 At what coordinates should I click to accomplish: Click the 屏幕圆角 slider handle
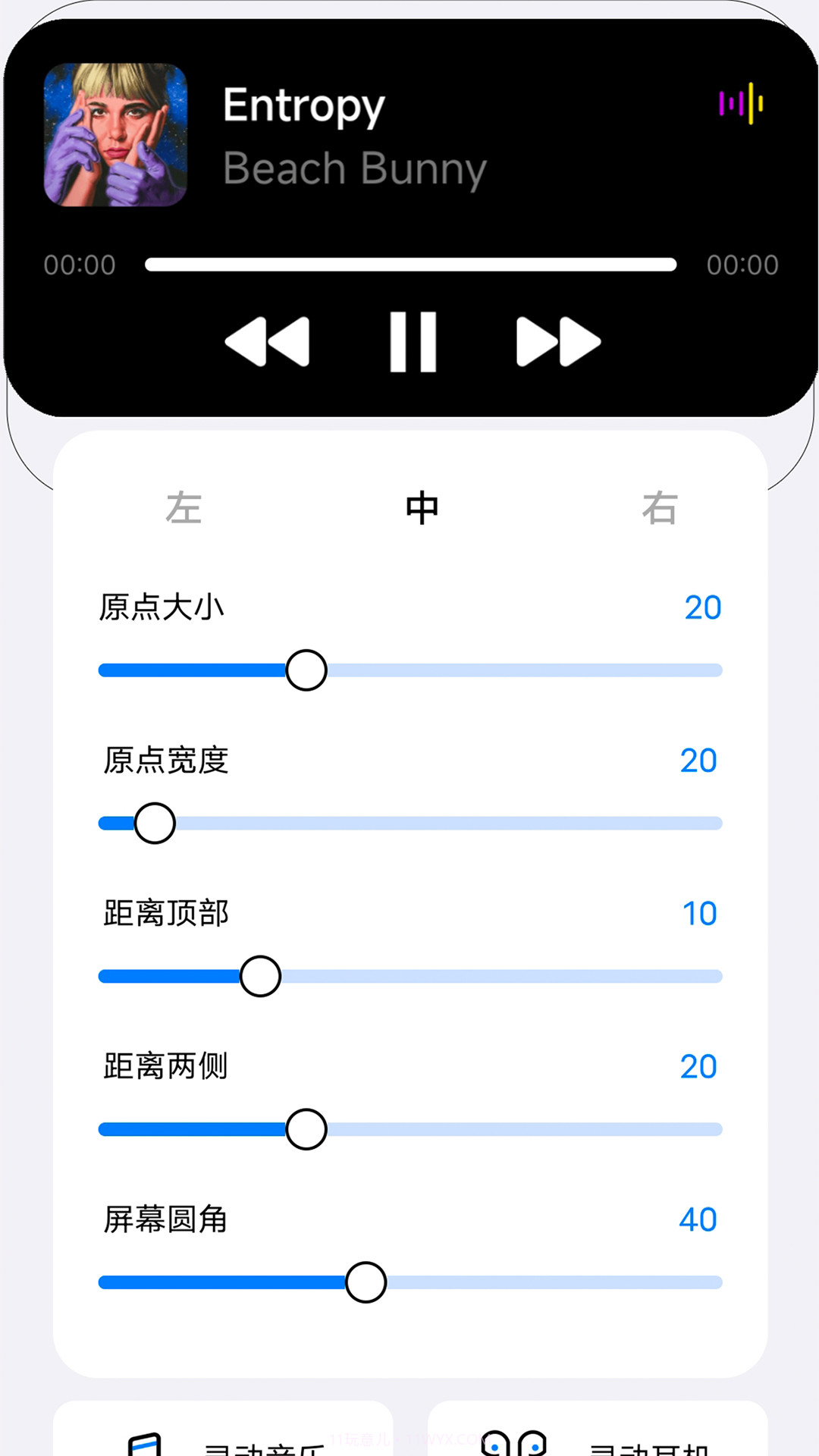(367, 1282)
